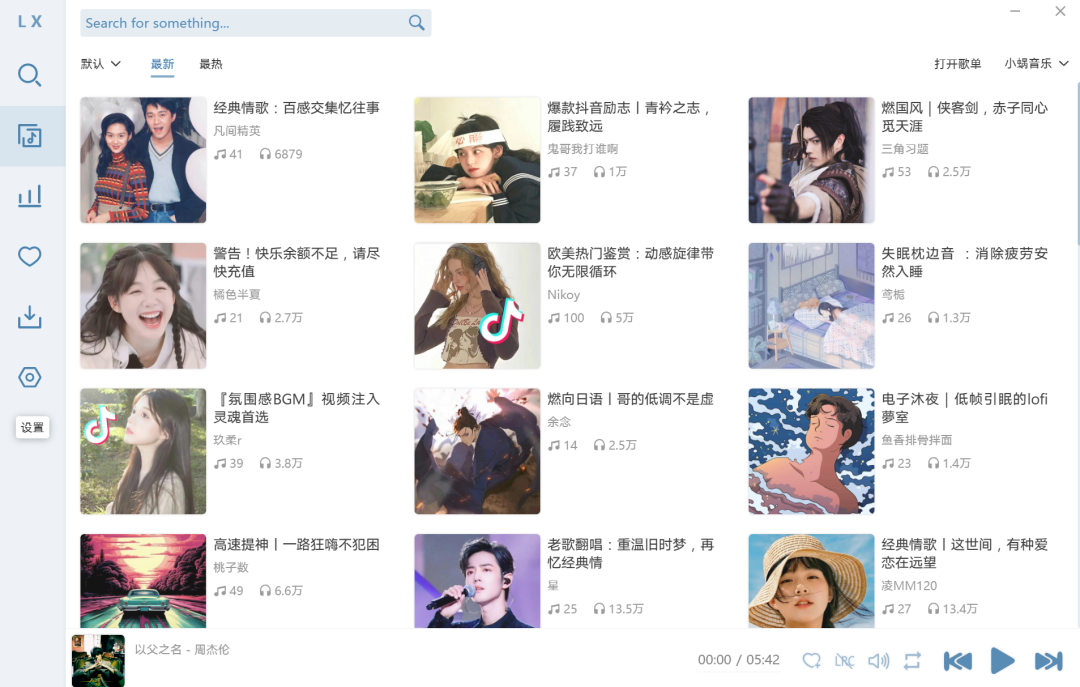Tap the 打开歌单 button
The image size is (1080, 687).
click(957, 64)
